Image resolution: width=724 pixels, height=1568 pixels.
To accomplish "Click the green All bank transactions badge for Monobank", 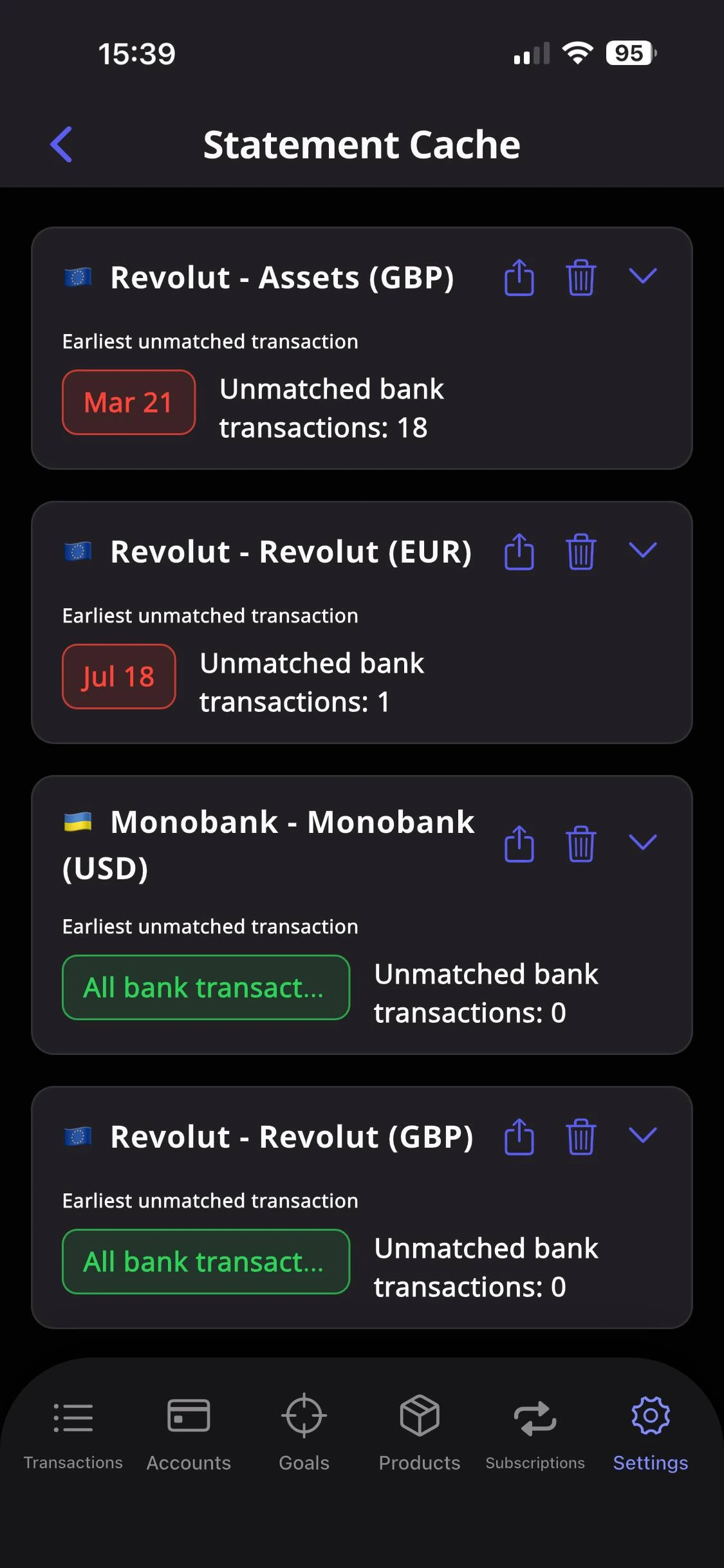I will click(206, 987).
